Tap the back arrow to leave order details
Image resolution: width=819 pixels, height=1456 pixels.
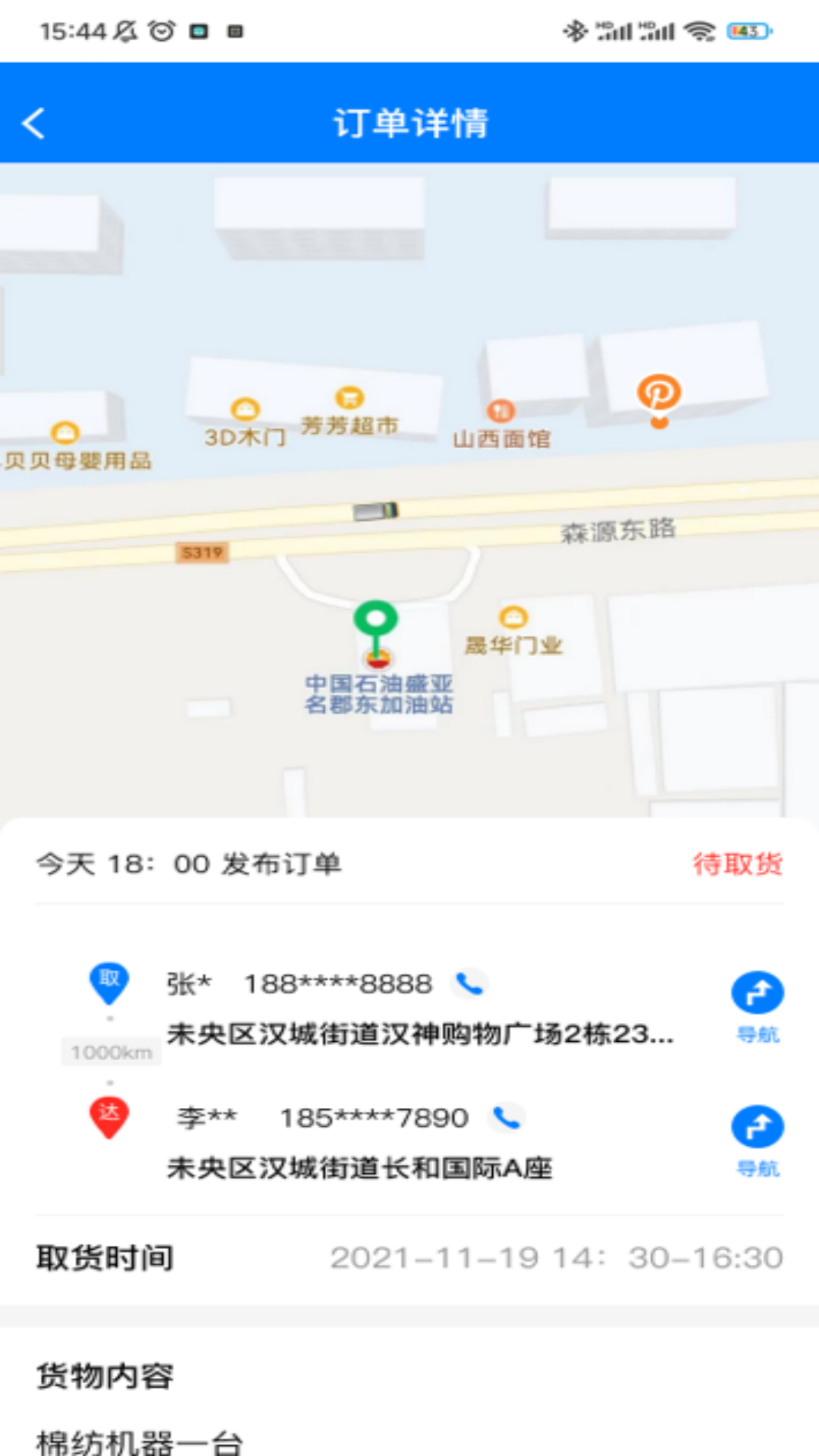(x=33, y=124)
